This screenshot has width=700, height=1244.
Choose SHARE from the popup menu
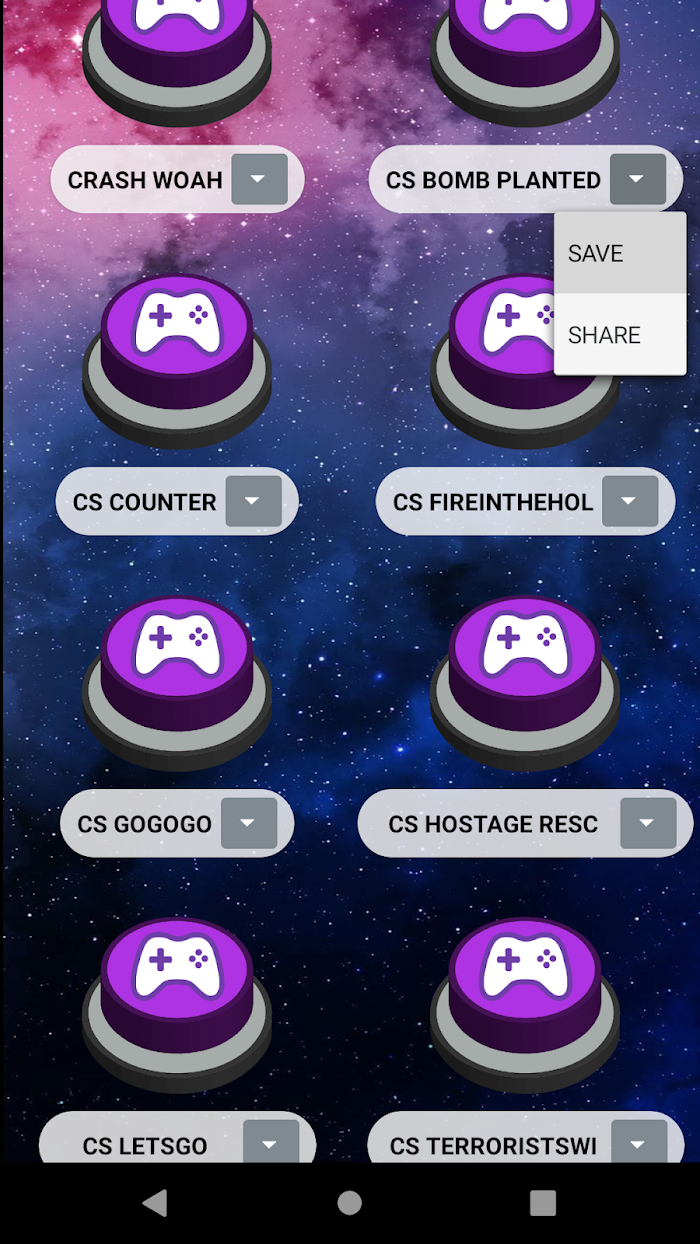(620, 335)
